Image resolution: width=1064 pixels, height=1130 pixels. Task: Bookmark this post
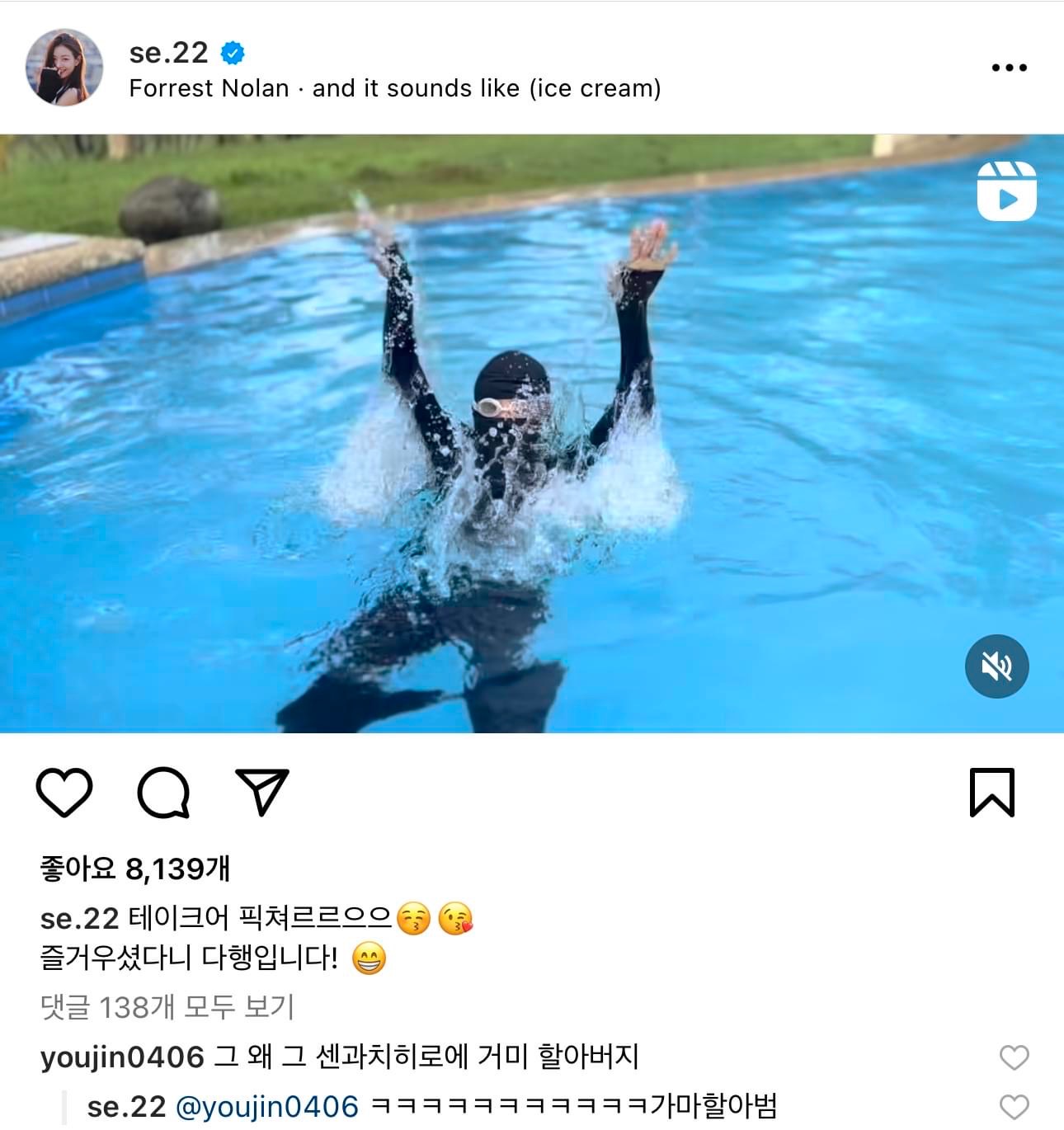[991, 793]
